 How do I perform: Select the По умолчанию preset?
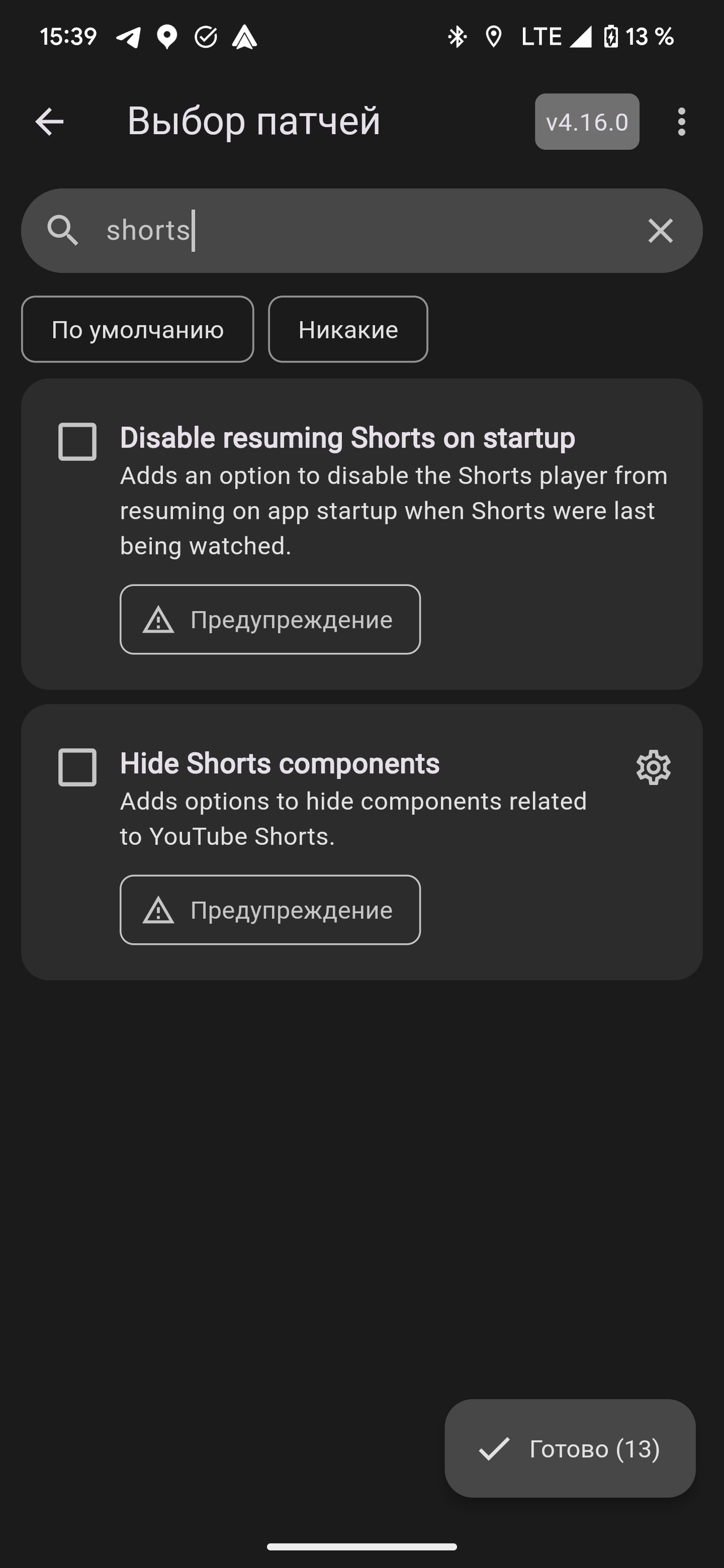click(x=138, y=329)
